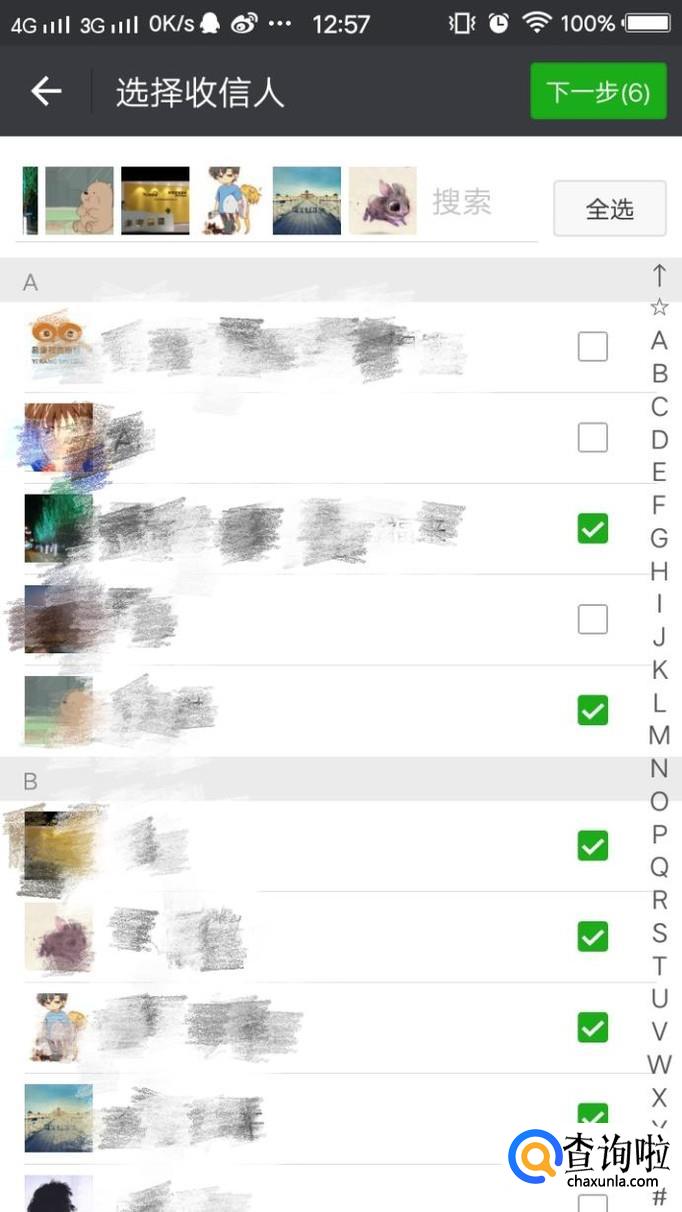682x1212 pixels.
Task: Tap the Select All button
Action: click(x=610, y=208)
